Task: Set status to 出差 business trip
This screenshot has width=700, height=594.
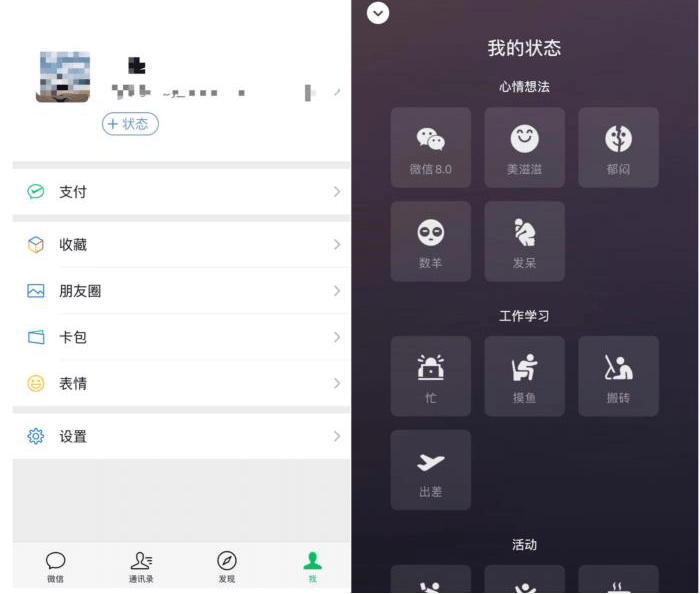Action: (430, 470)
